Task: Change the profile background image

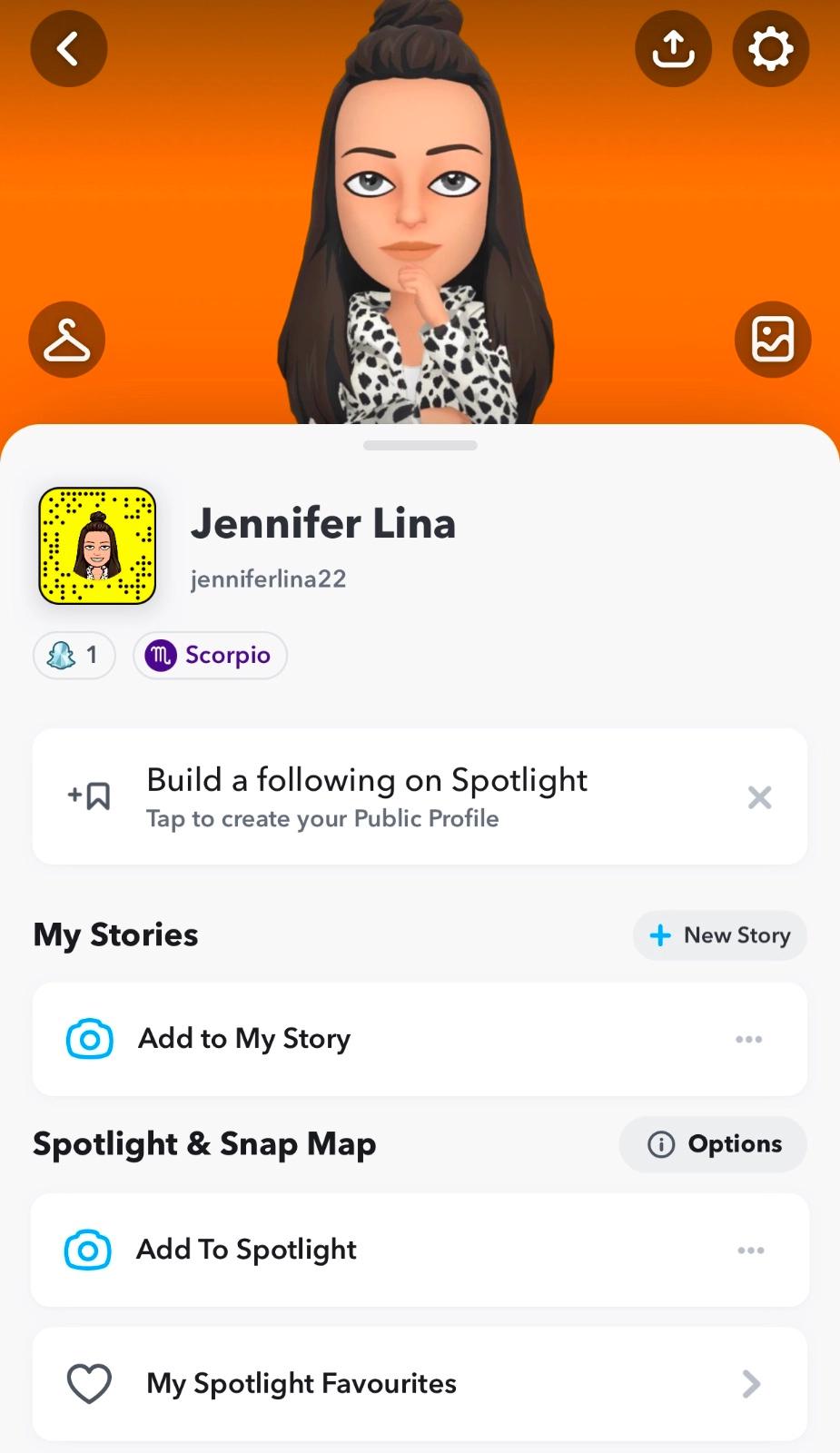Action: 772,340
